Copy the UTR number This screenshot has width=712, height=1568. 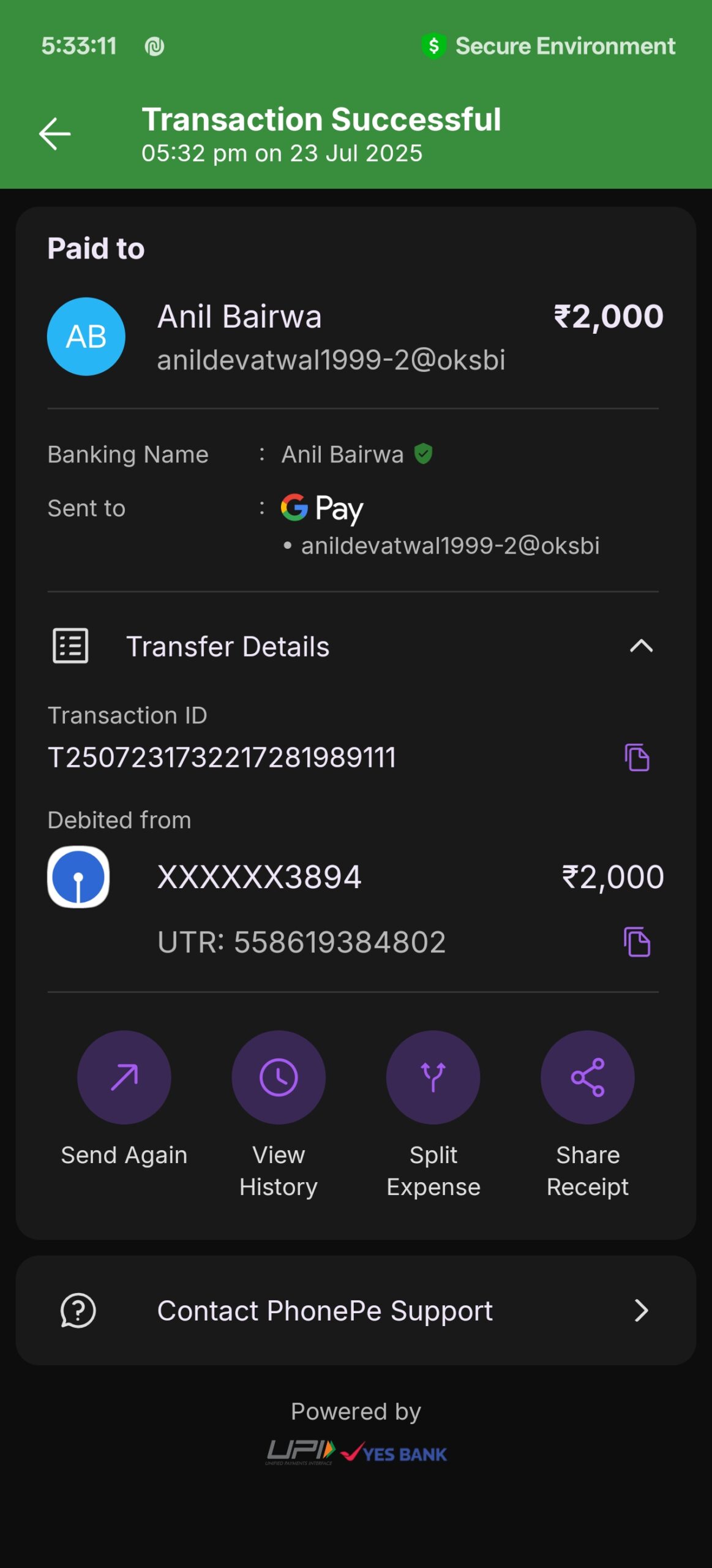637,941
